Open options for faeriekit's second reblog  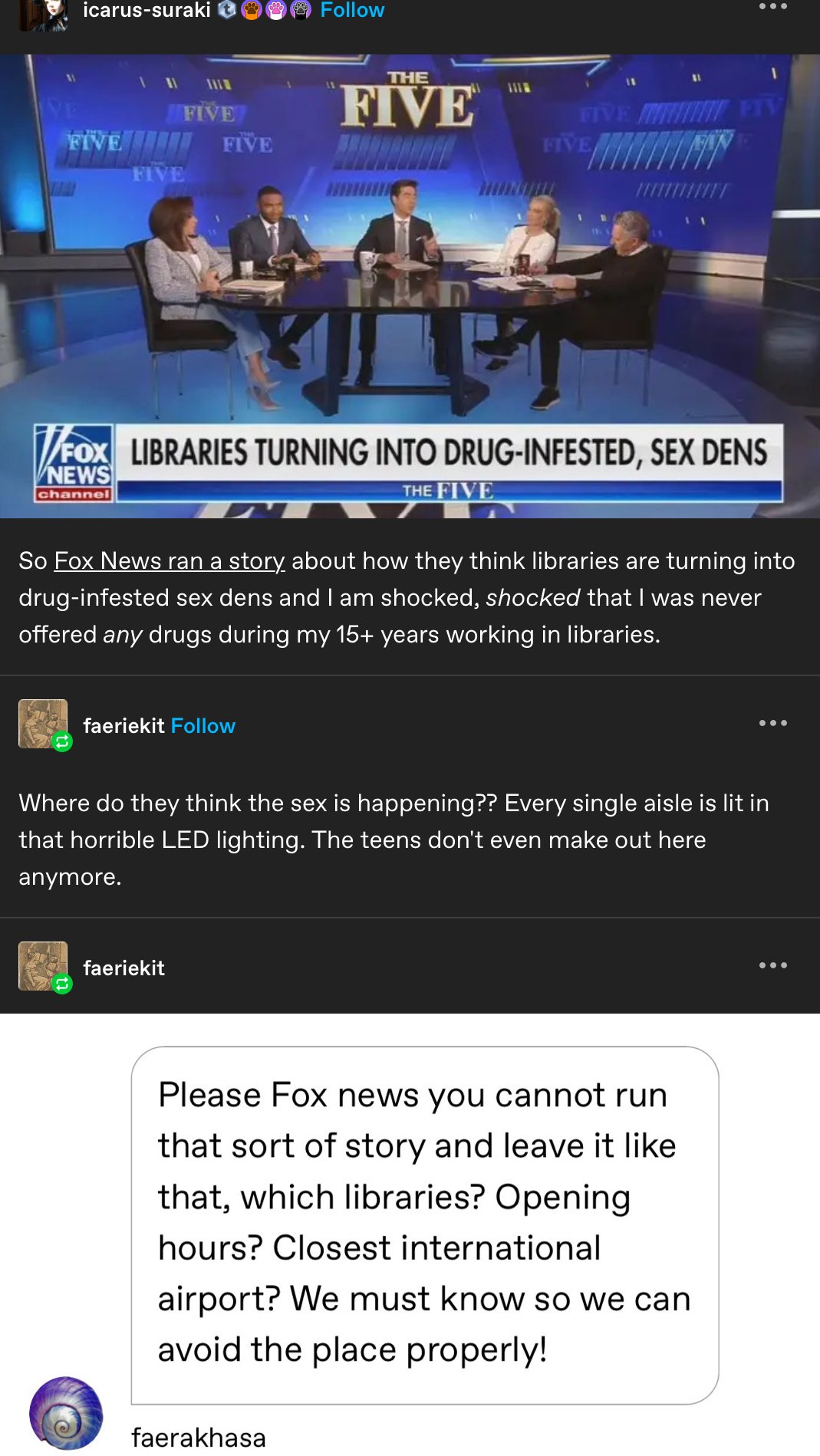[772, 965]
